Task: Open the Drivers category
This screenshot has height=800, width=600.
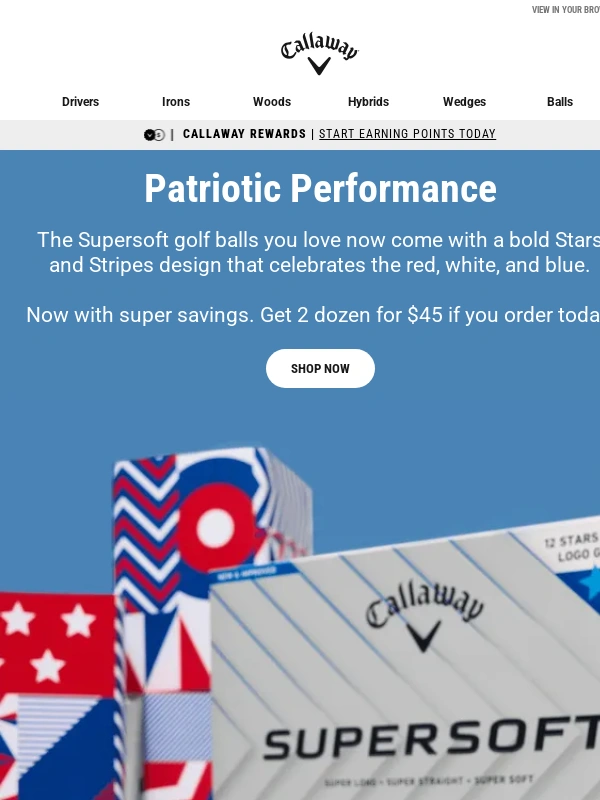Action: coord(80,102)
